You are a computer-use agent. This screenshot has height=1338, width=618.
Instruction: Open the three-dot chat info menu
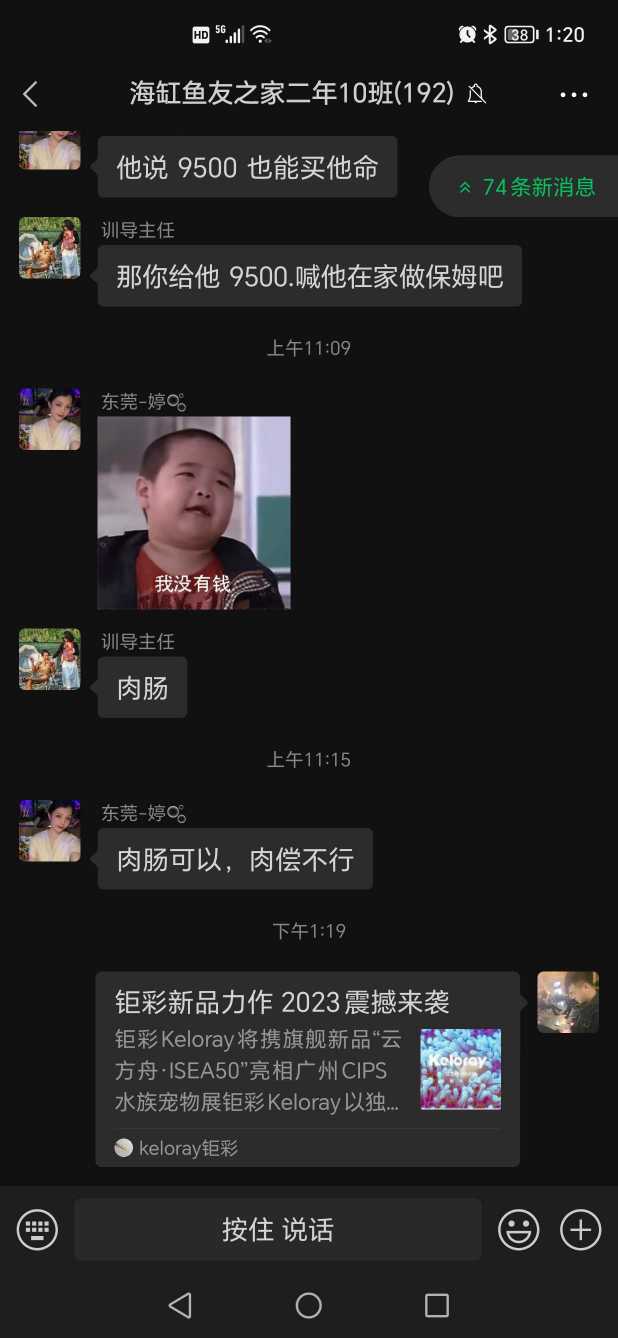tap(573, 94)
